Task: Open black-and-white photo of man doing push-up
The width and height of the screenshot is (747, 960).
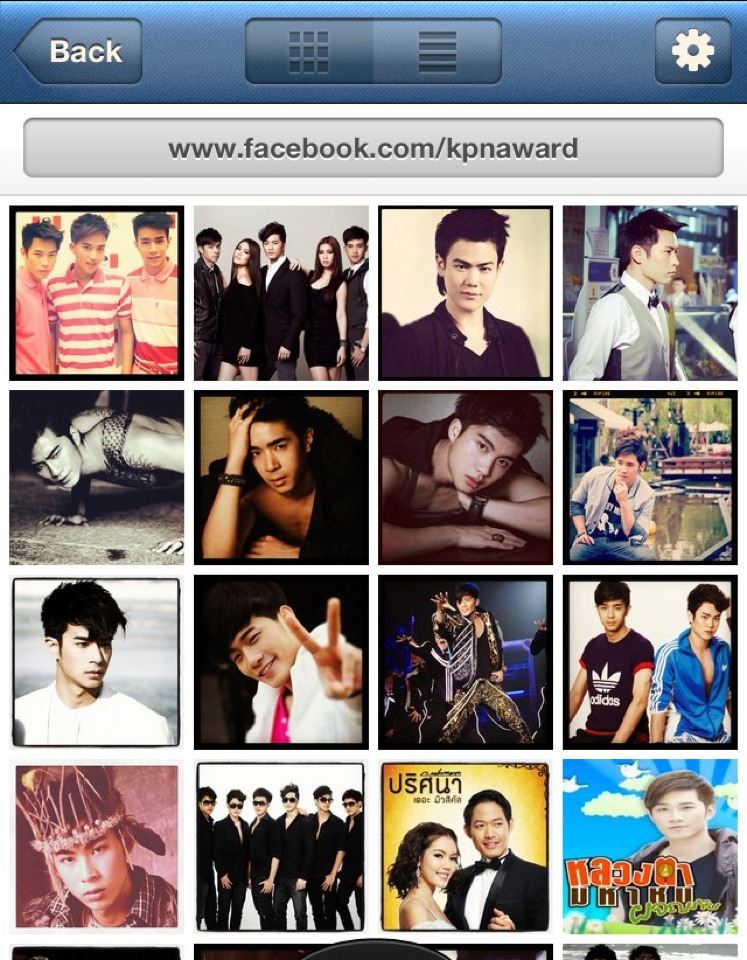Action: point(96,477)
